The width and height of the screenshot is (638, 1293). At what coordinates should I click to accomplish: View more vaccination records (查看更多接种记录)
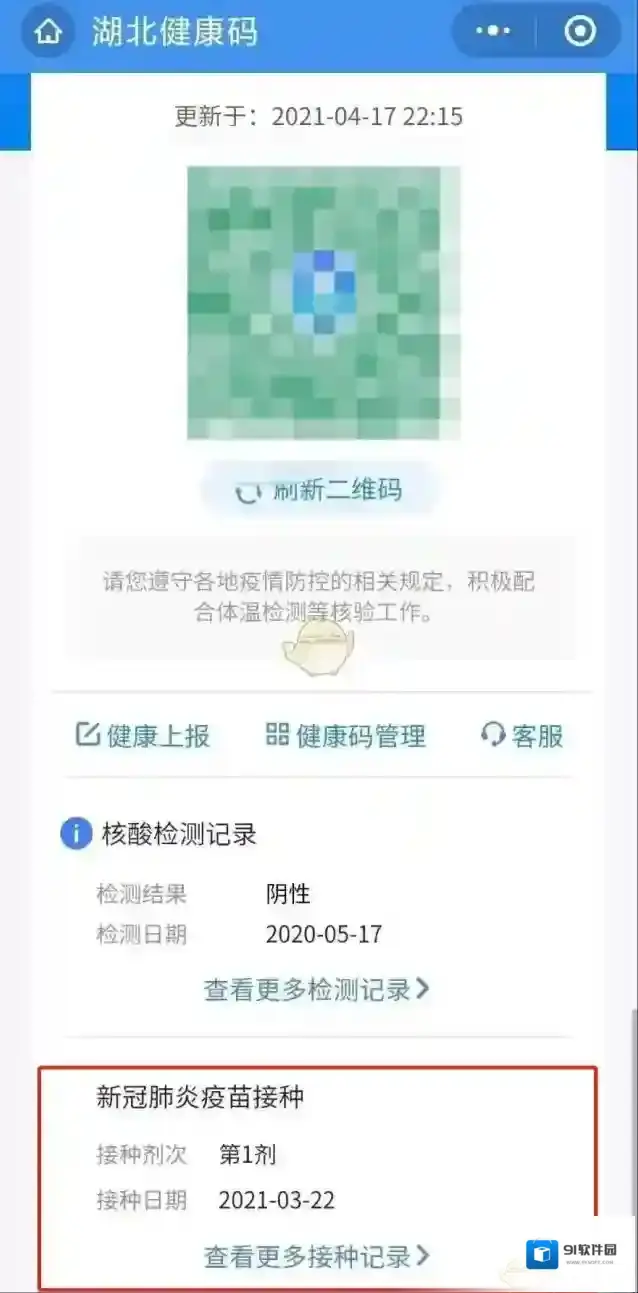(x=316, y=1256)
